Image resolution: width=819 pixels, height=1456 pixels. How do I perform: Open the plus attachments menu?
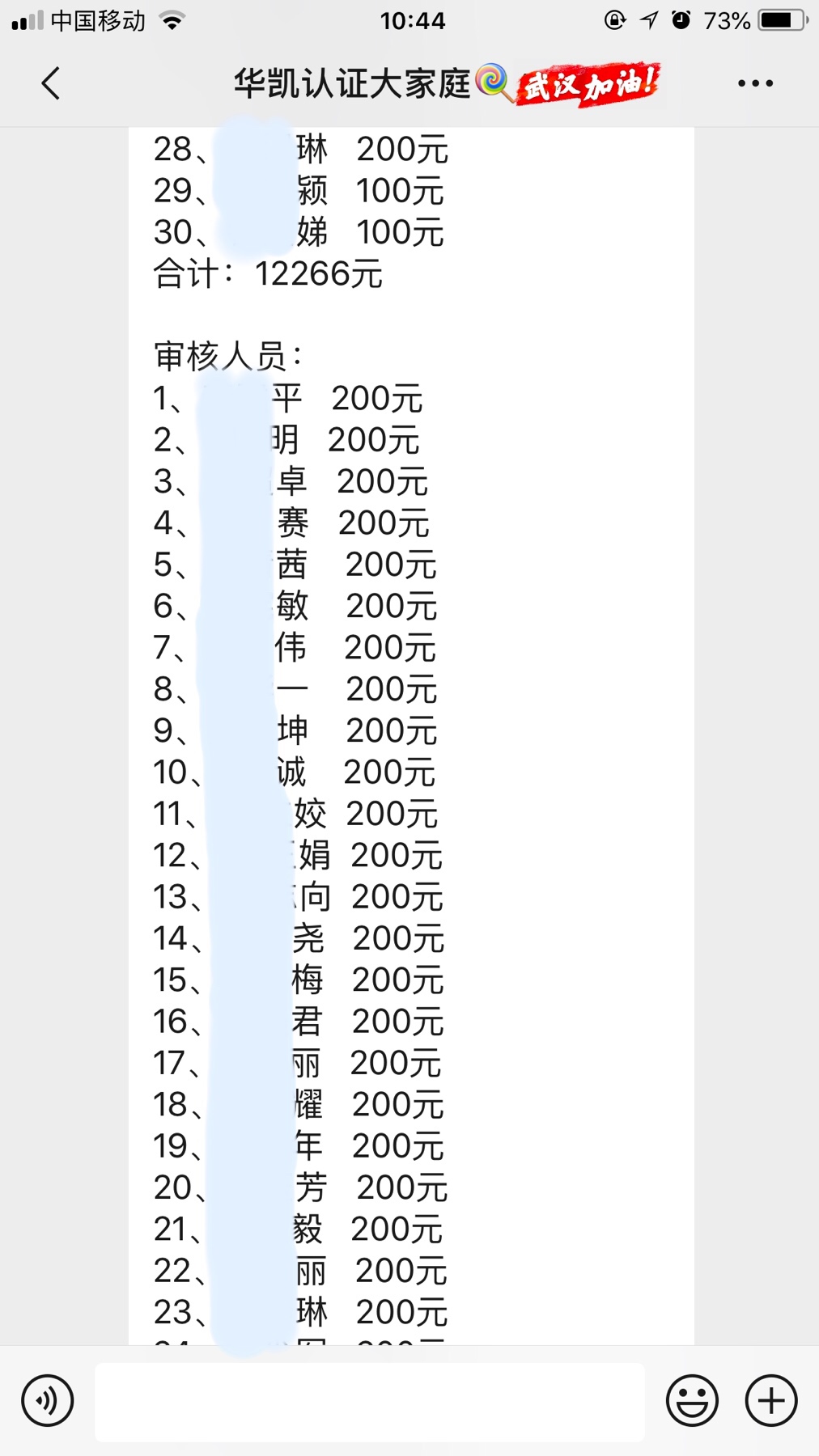(771, 1400)
